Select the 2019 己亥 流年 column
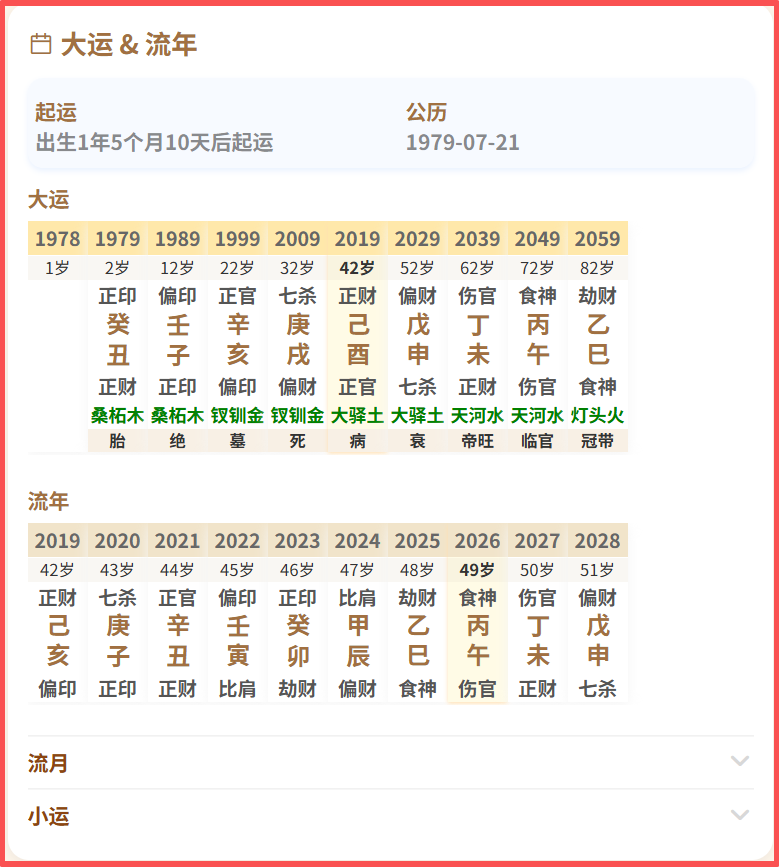The width and height of the screenshot is (779, 867). coord(58,641)
